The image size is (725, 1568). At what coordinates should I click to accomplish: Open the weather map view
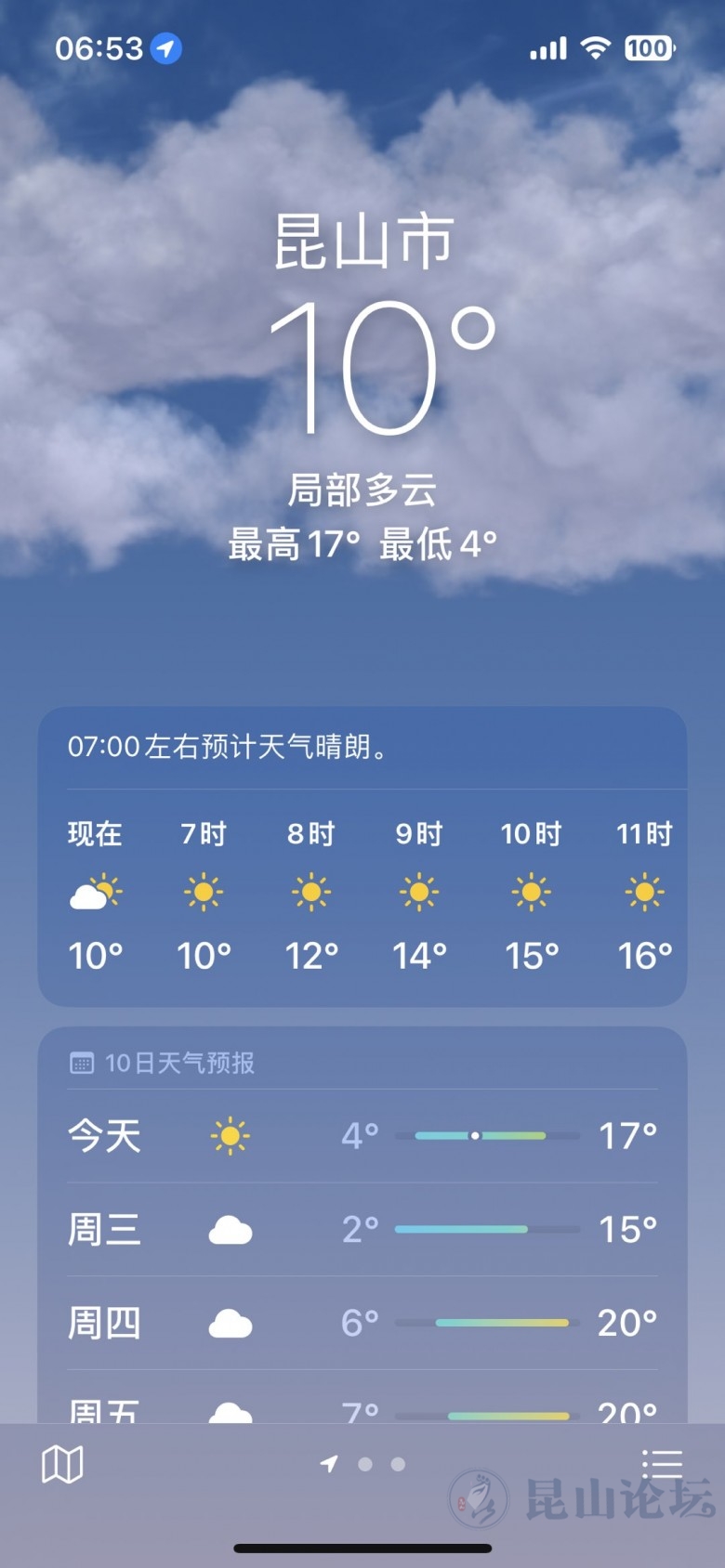tap(62, 1465)
